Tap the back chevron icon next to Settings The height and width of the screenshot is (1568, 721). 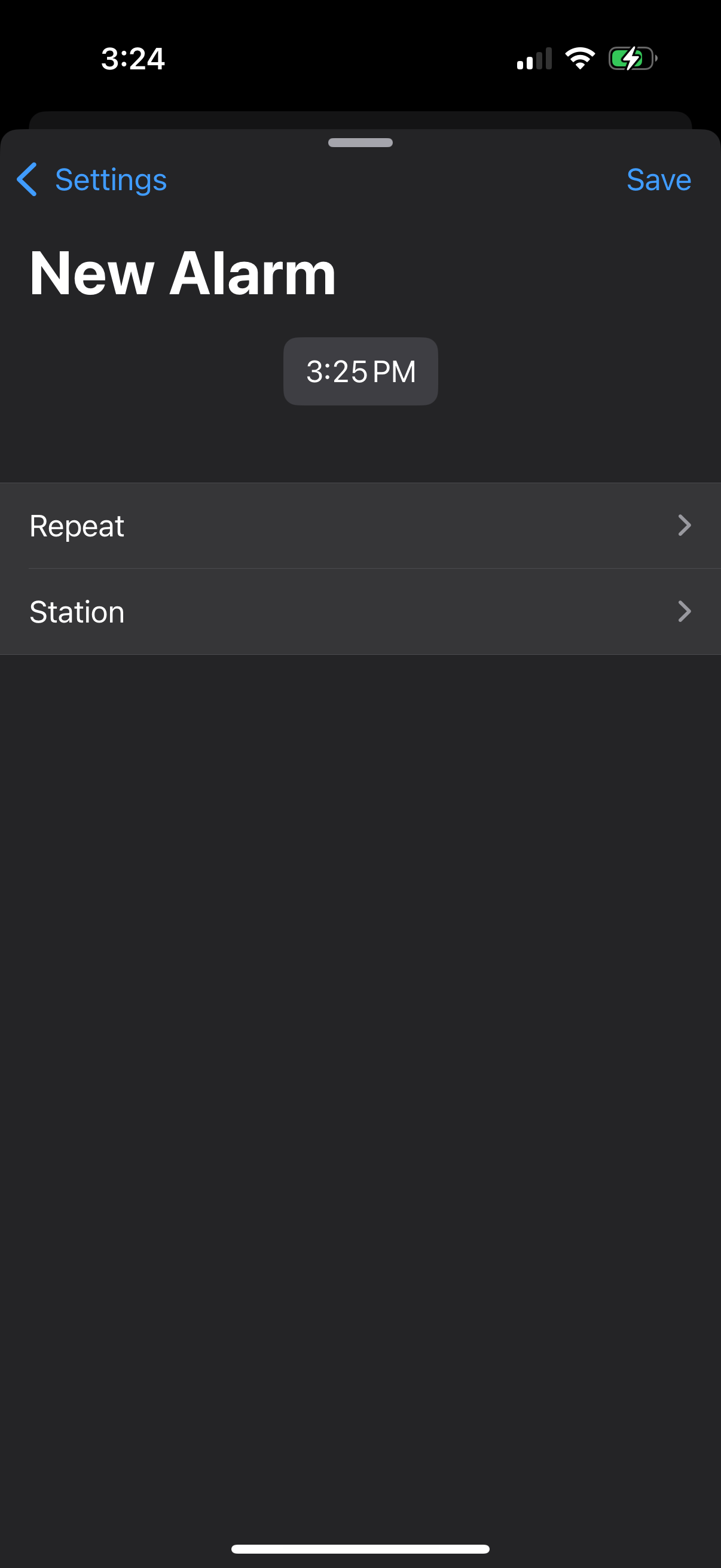point(27,179)
